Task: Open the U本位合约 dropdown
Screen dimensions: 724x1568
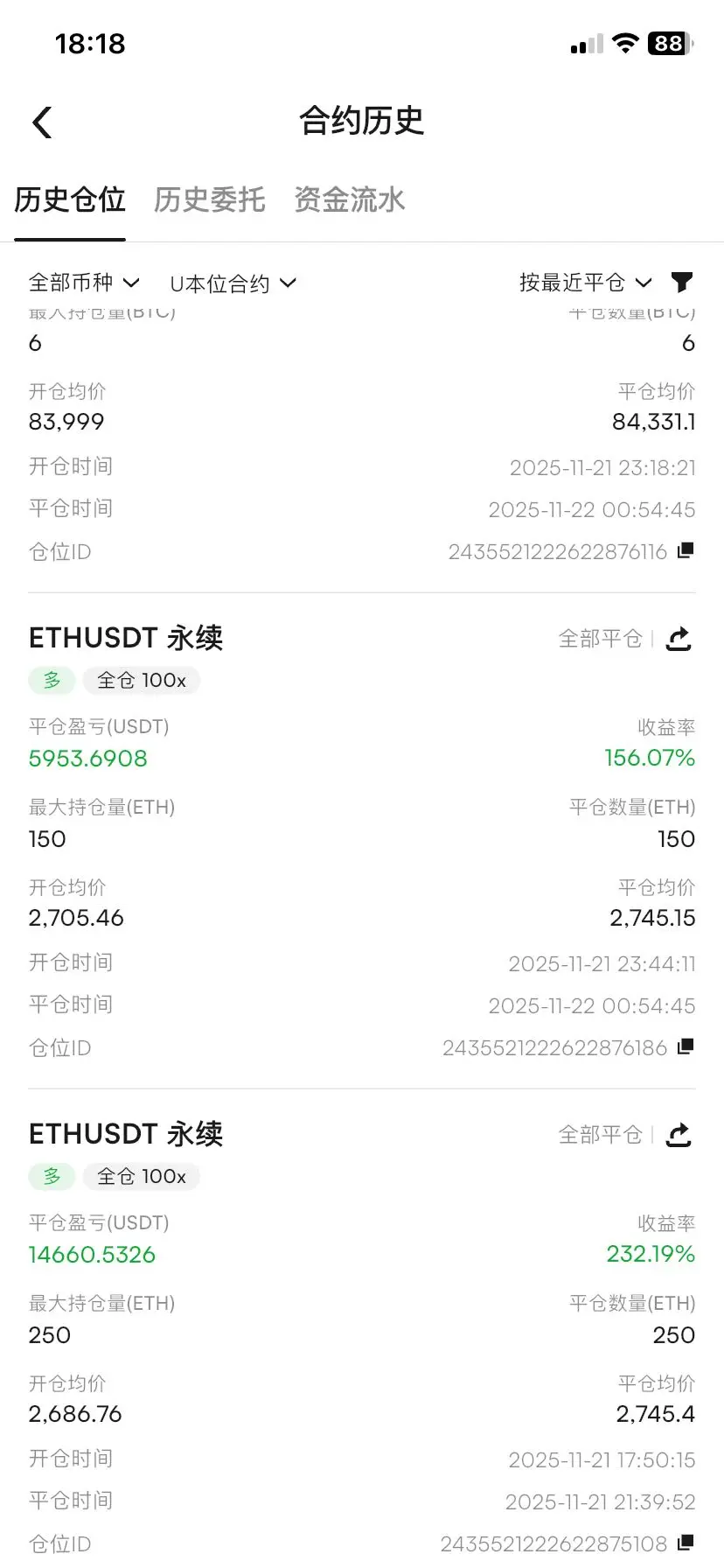Action: (x=233, y=283)
